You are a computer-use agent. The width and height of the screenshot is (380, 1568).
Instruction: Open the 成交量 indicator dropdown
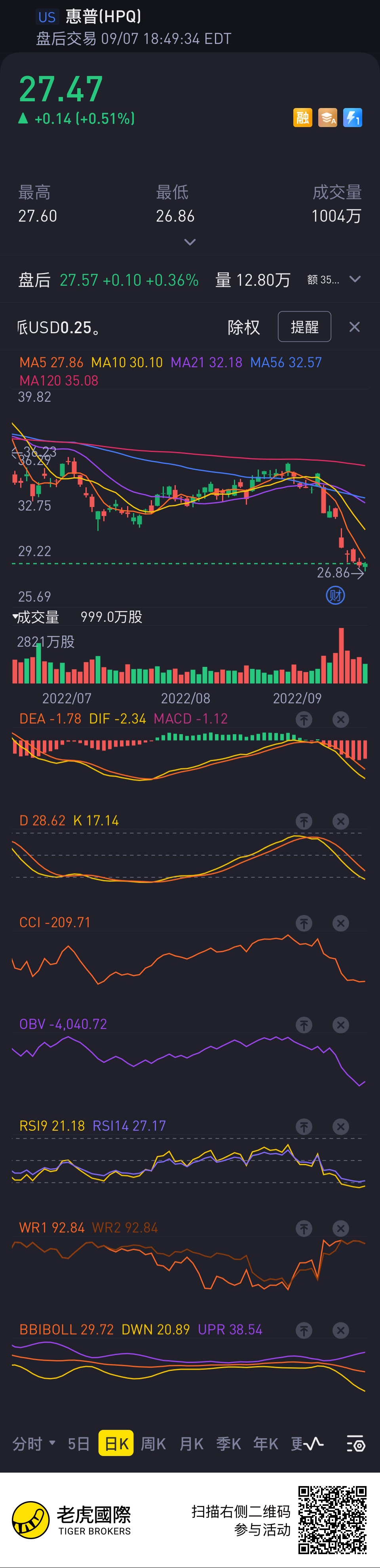(35, 617)
